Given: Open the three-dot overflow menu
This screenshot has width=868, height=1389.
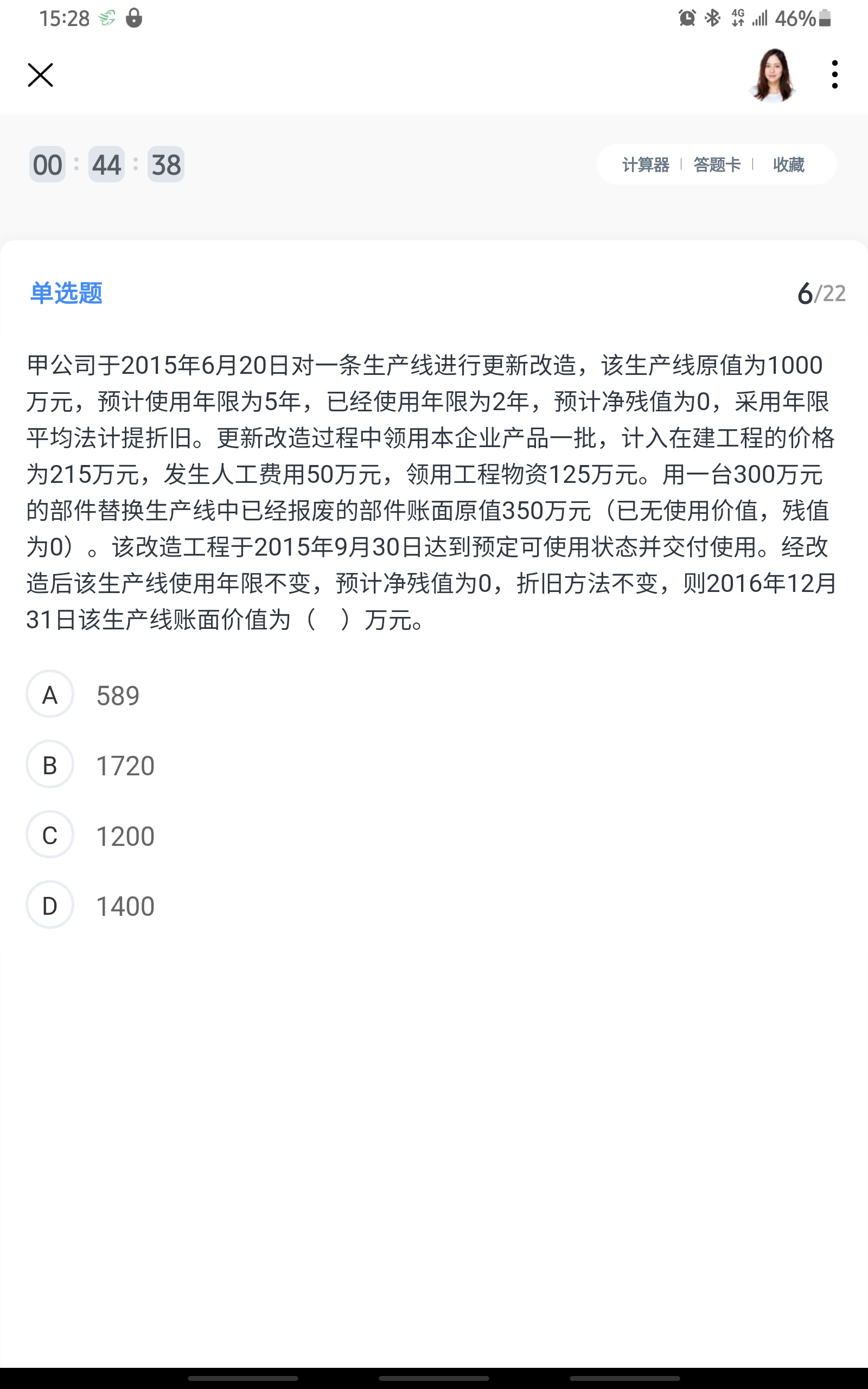Looking at the screenshot, I should click(834, 75).
